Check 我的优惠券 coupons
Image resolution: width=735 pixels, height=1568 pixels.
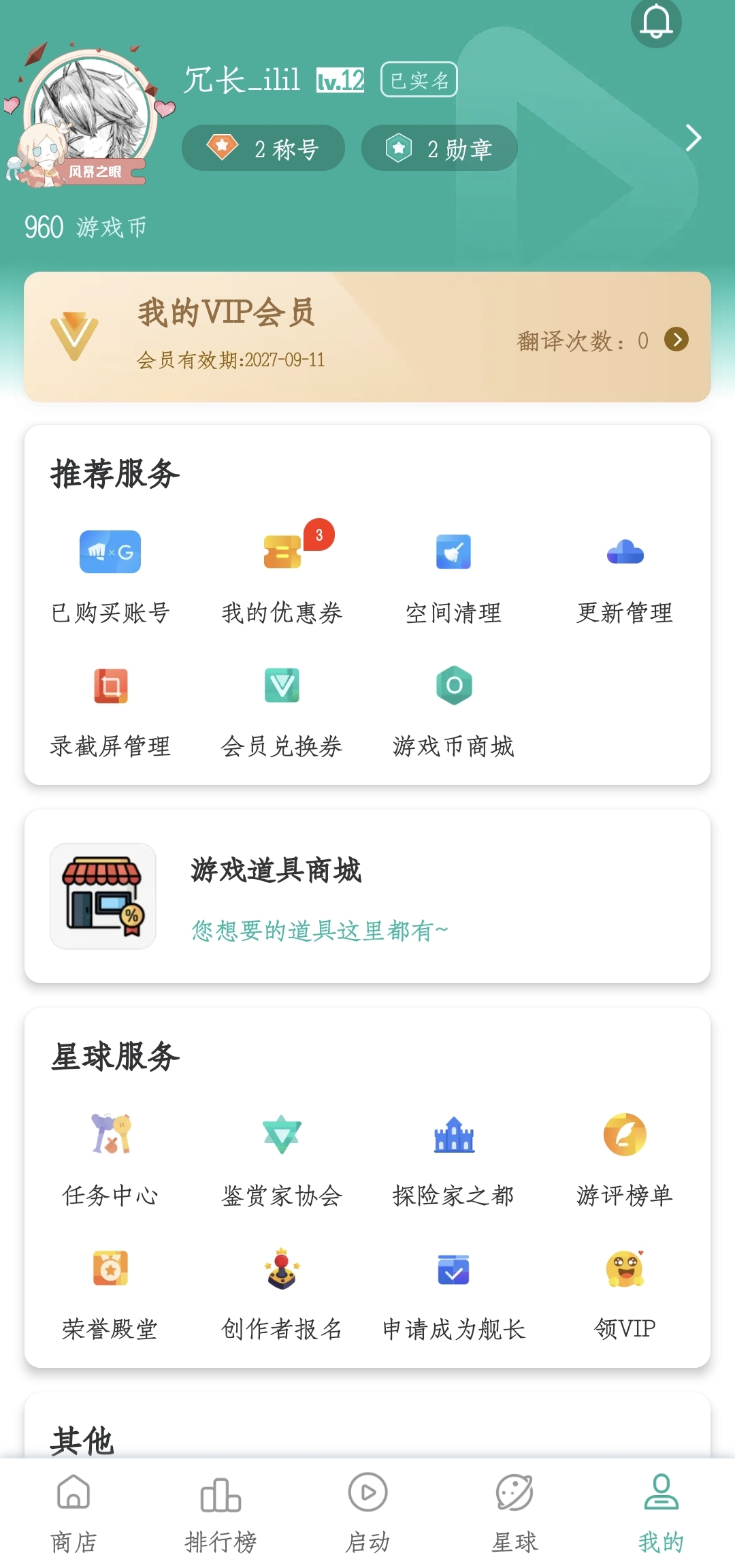282,575
